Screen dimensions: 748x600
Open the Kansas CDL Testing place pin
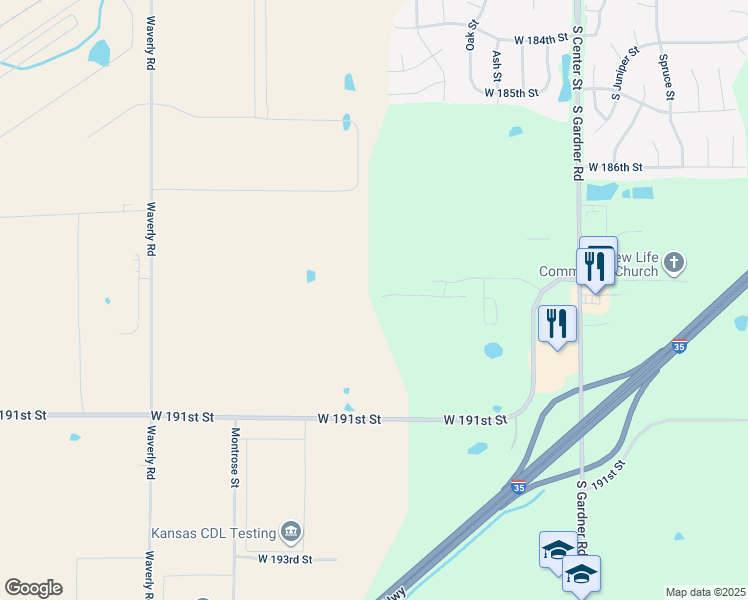291,532
